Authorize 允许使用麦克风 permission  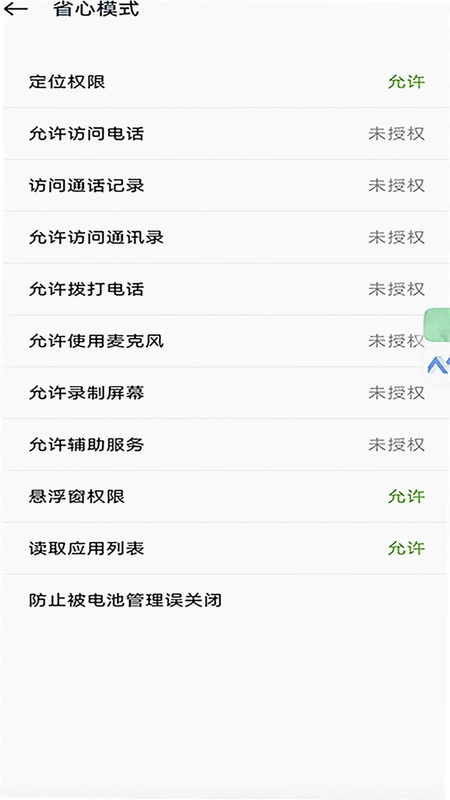(x=225, y=341)
